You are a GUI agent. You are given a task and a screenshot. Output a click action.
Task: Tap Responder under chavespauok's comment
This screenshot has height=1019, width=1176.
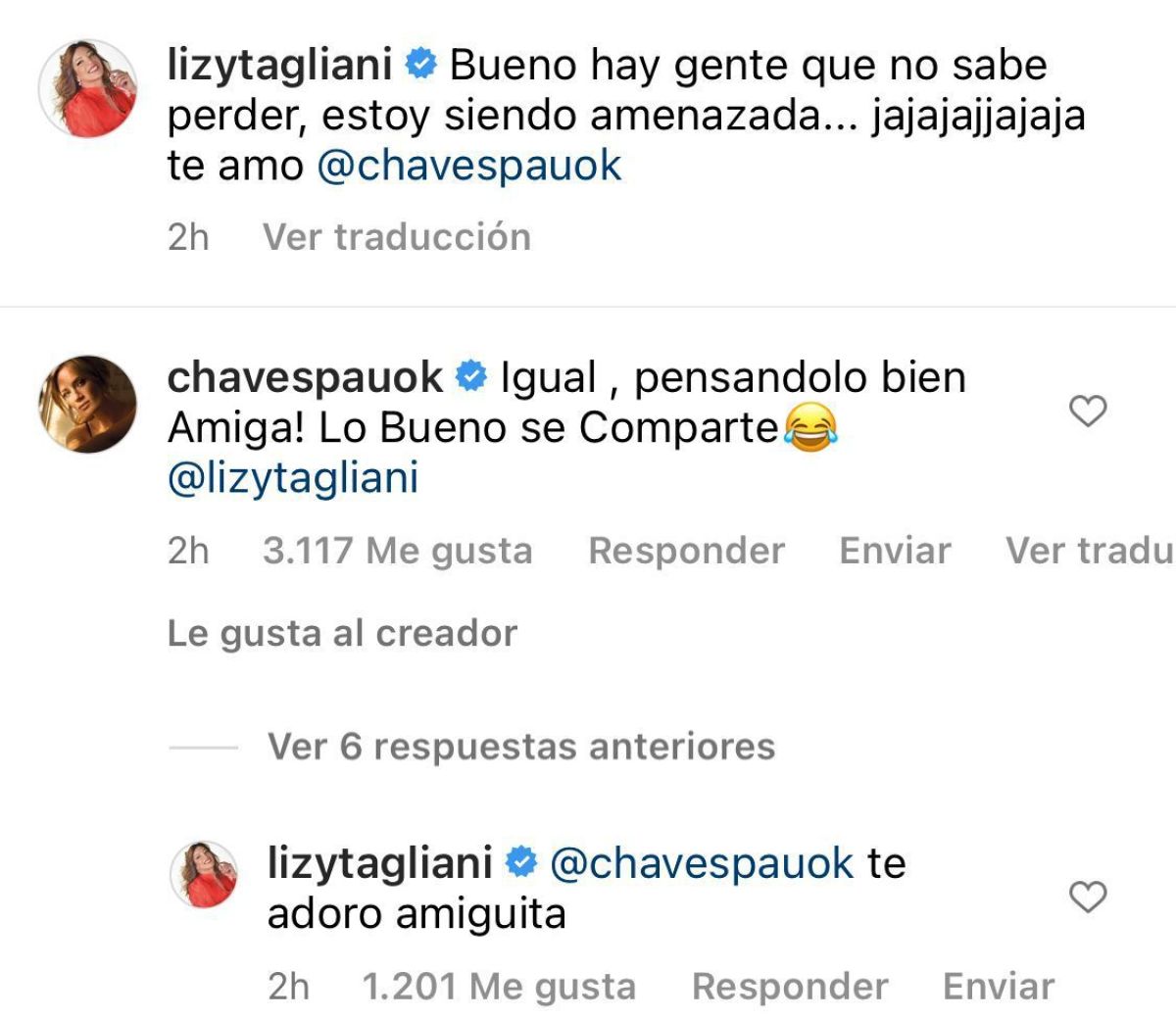(x=686, y=551)
